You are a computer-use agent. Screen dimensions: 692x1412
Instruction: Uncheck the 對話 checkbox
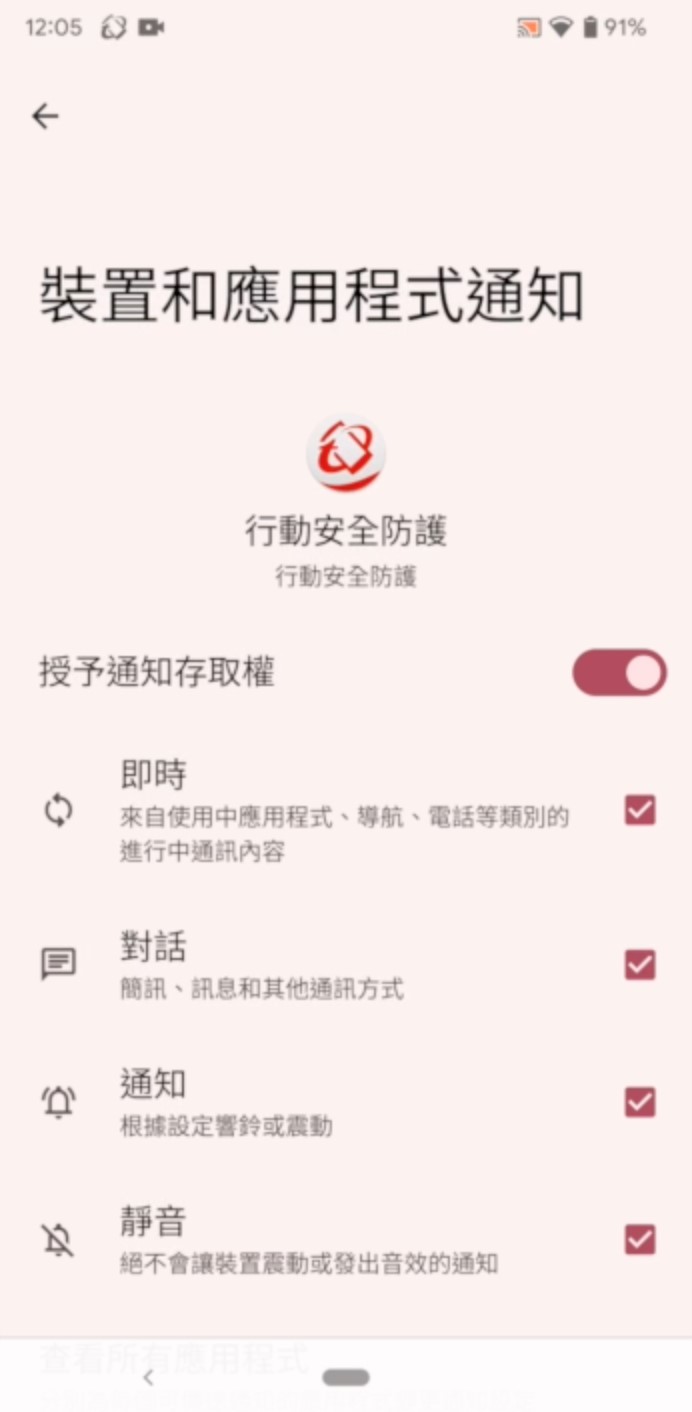point(639,965)
